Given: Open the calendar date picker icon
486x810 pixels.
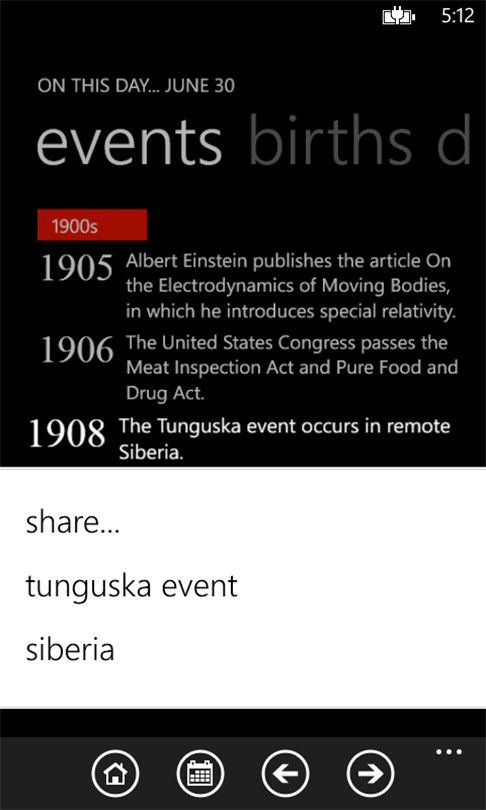Looking at the screenshot, I should tap(200, 773).
